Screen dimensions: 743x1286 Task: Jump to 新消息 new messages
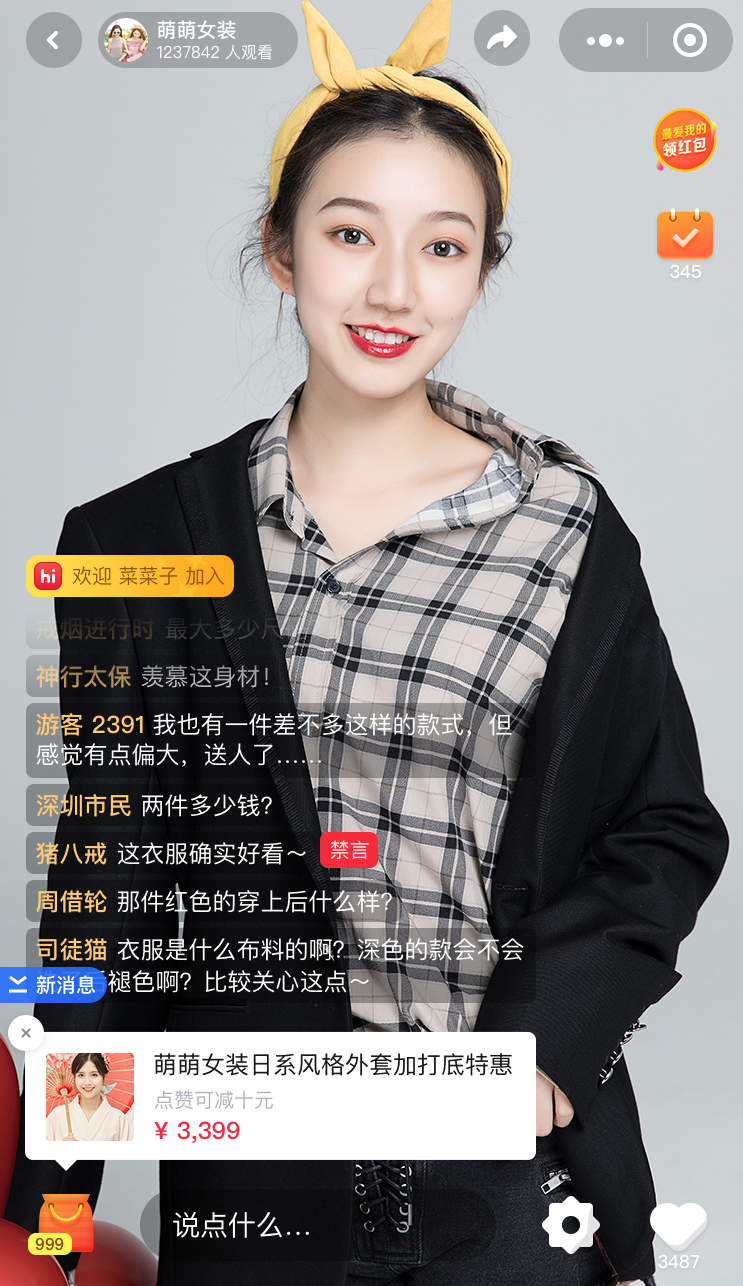coord(53,985)
